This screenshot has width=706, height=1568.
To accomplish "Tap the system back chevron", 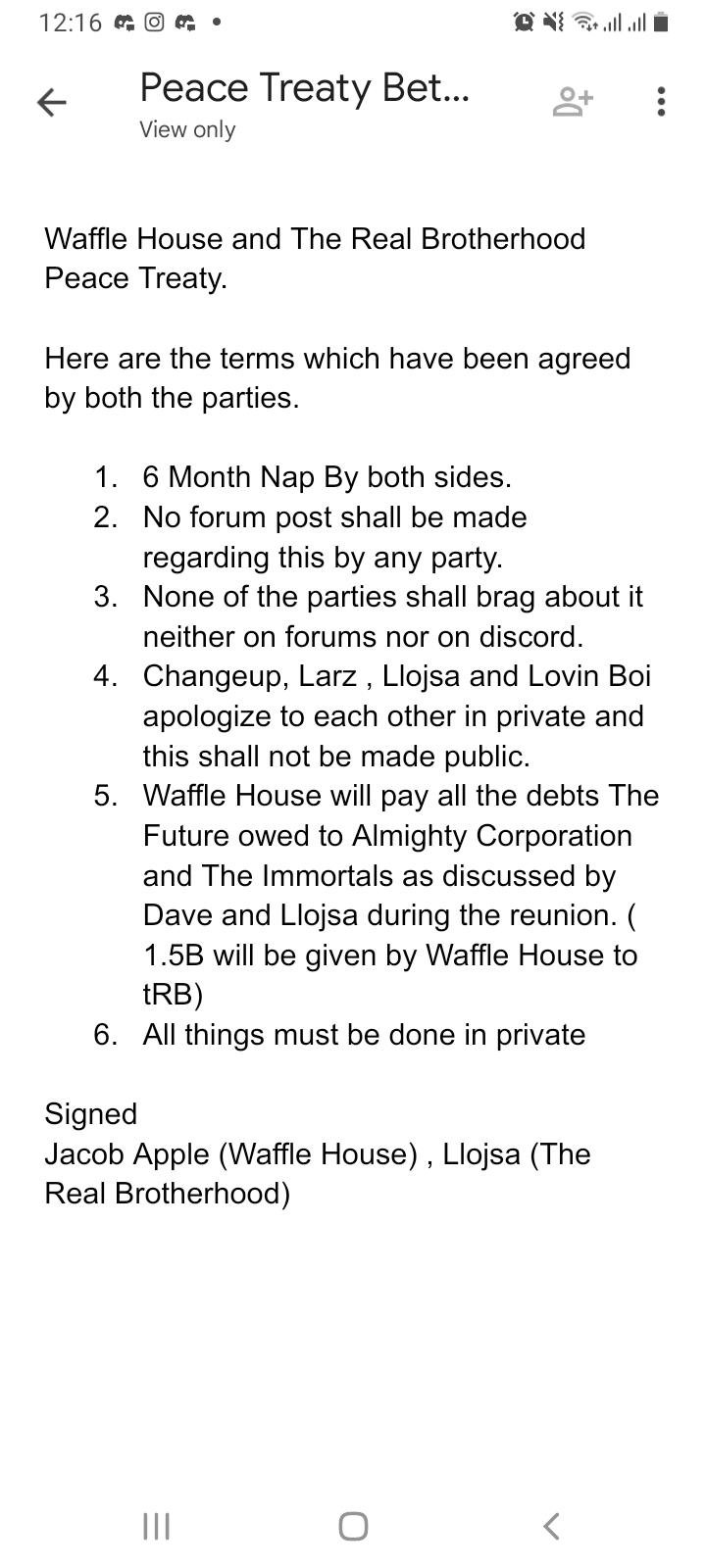I will pyautogui.click(x=551, y=1526).
